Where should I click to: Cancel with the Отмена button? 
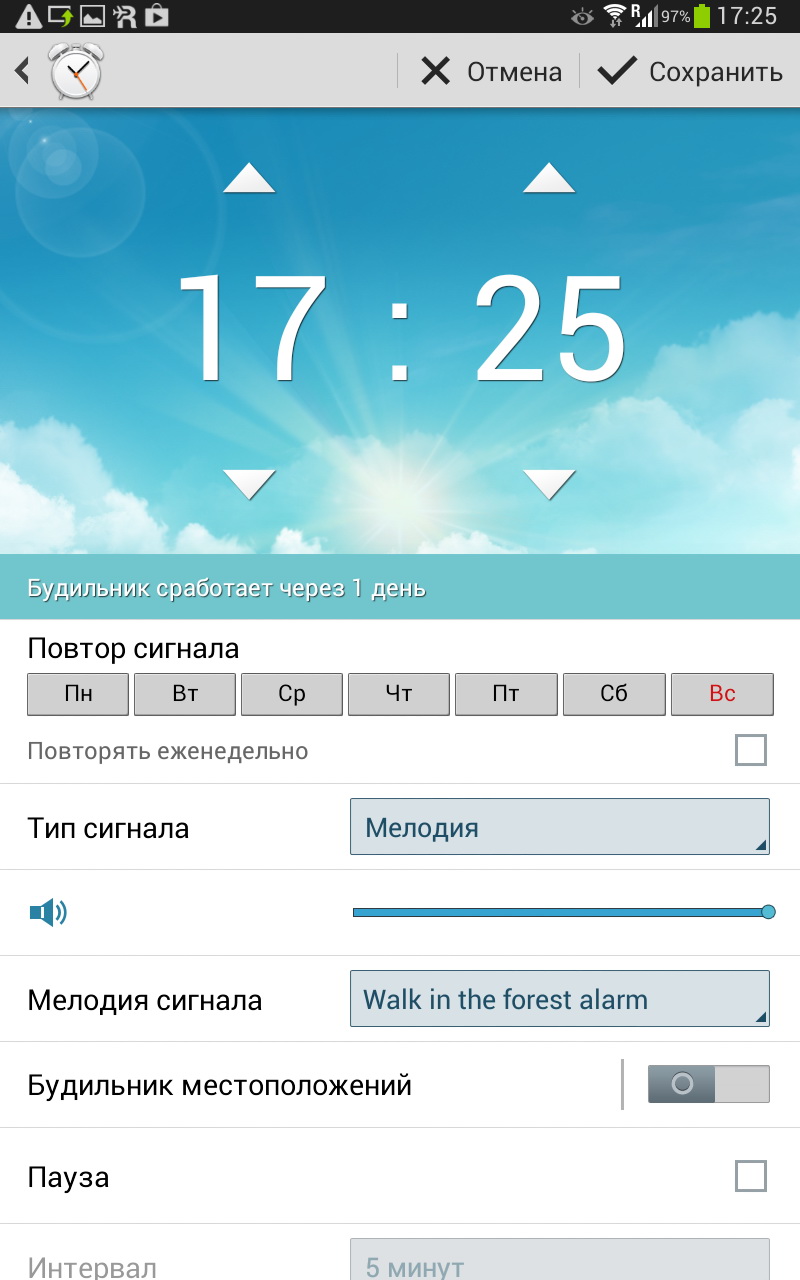click(490, 72)
